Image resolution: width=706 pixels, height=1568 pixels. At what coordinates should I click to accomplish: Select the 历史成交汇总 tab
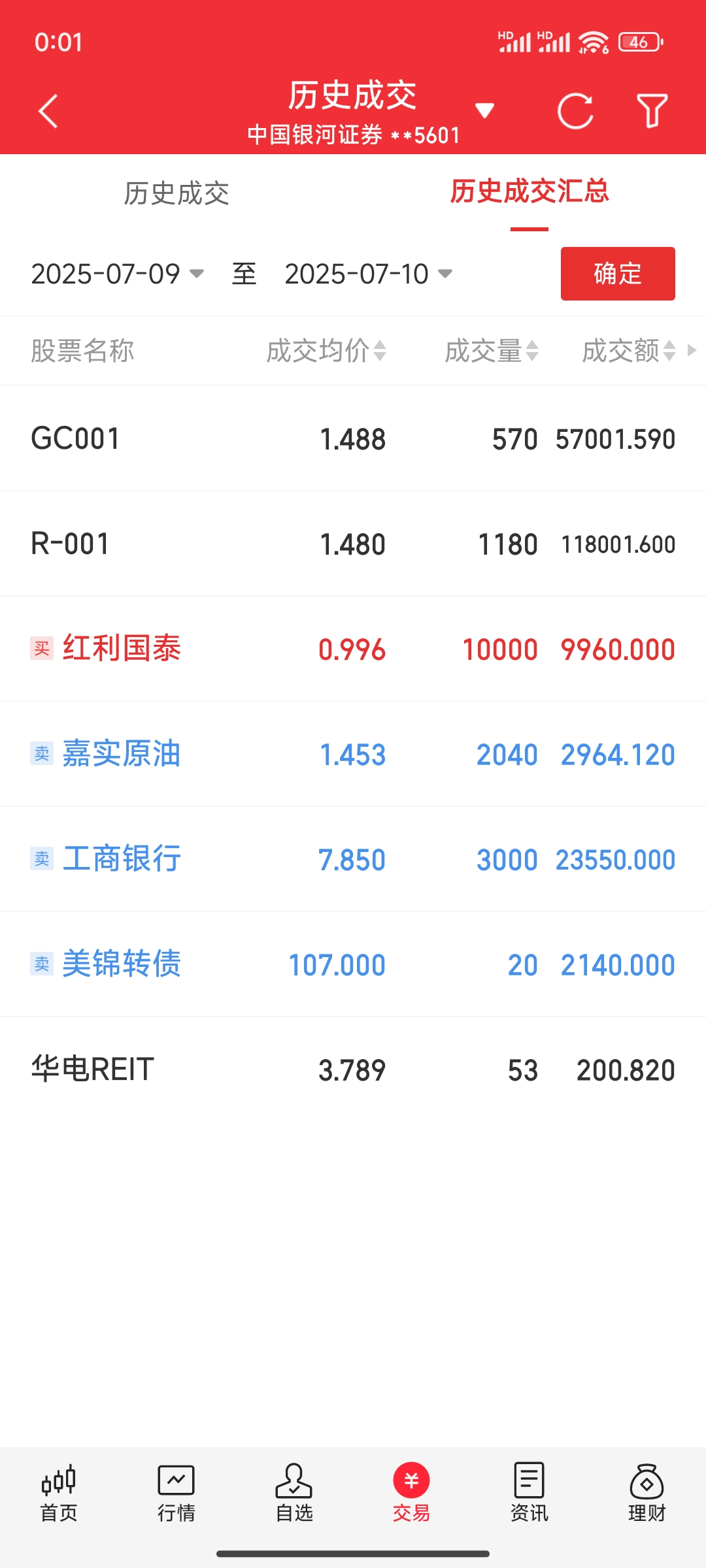529,192
